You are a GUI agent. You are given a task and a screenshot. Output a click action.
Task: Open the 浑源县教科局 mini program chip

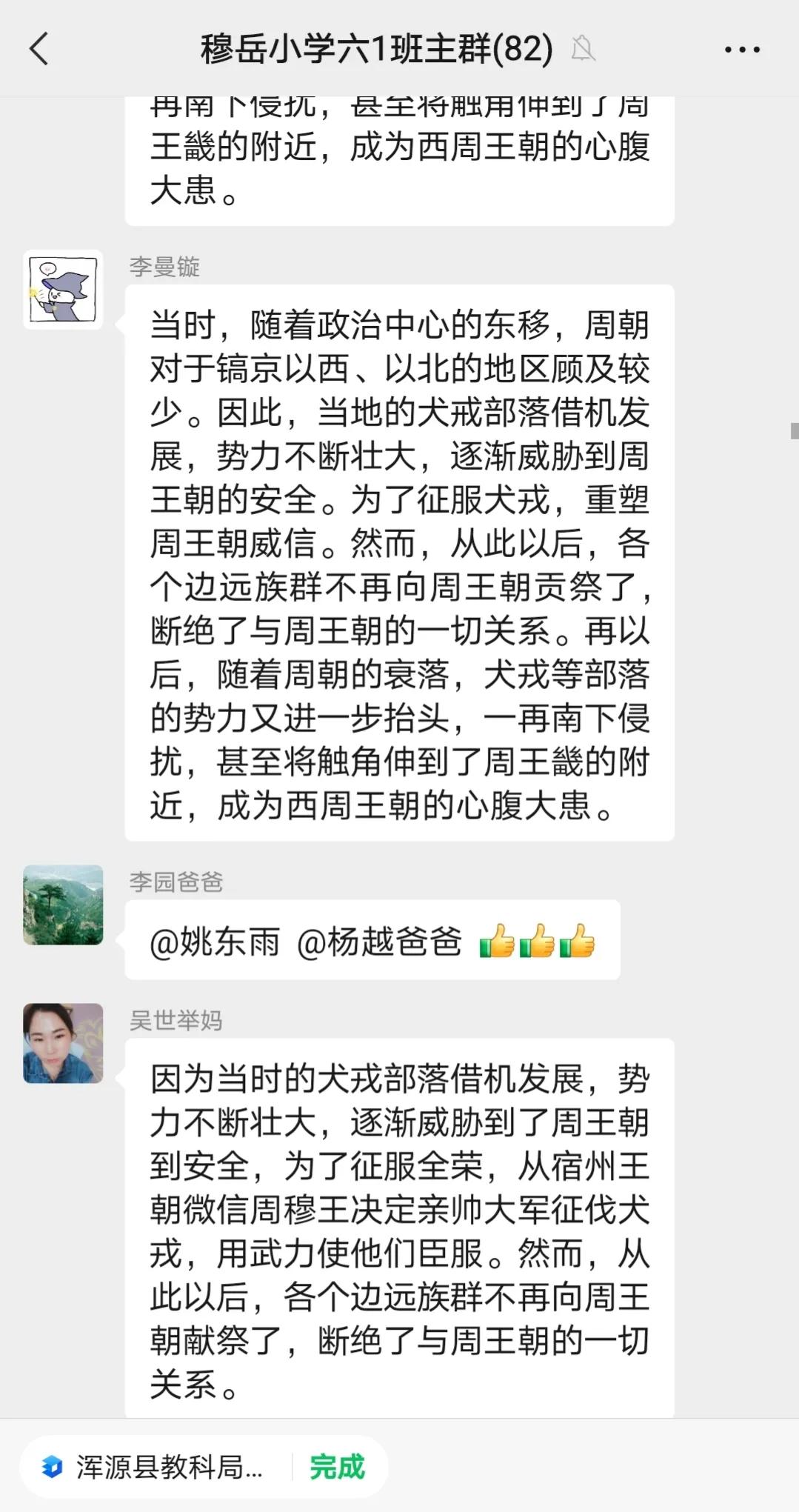point(156,1467)
